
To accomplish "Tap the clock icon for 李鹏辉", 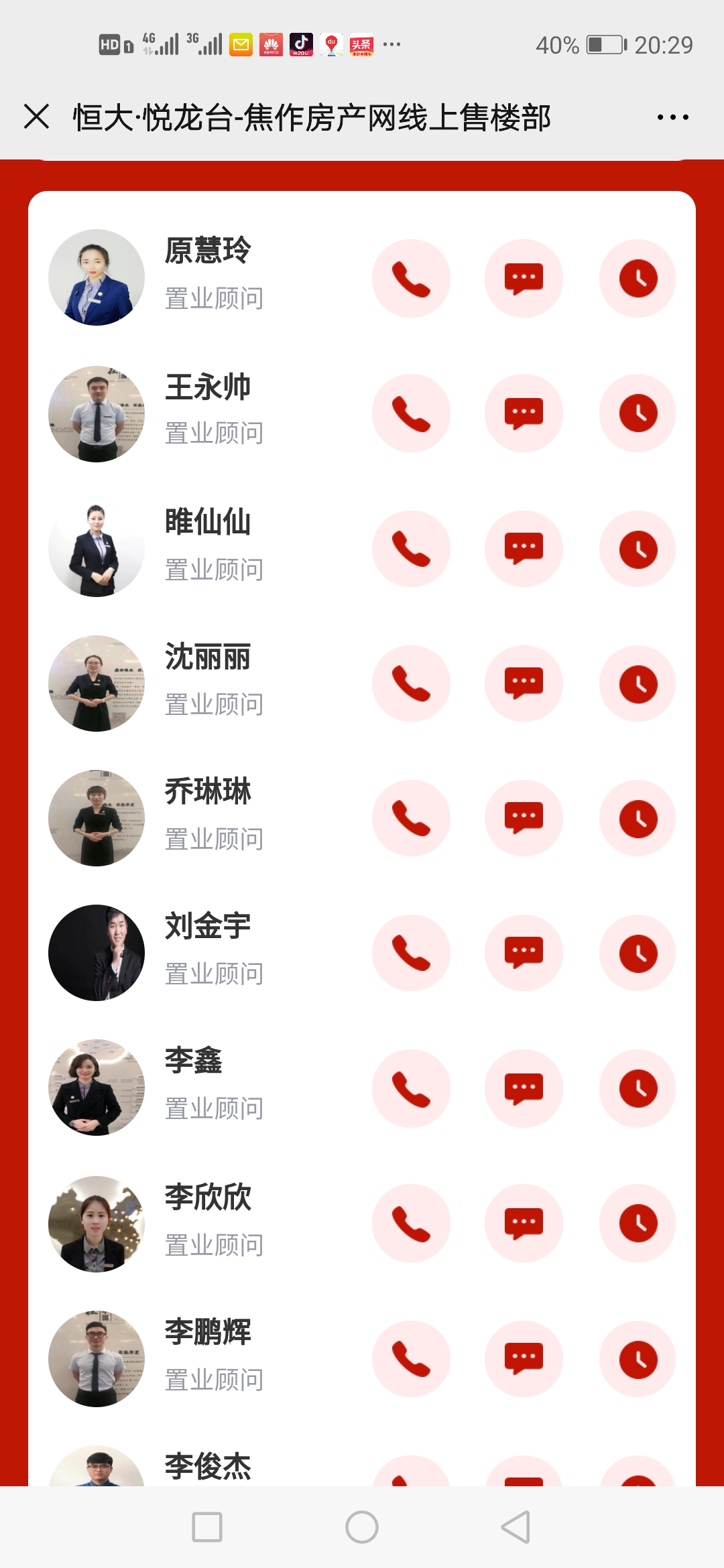I will click(x=638, y=1359).
